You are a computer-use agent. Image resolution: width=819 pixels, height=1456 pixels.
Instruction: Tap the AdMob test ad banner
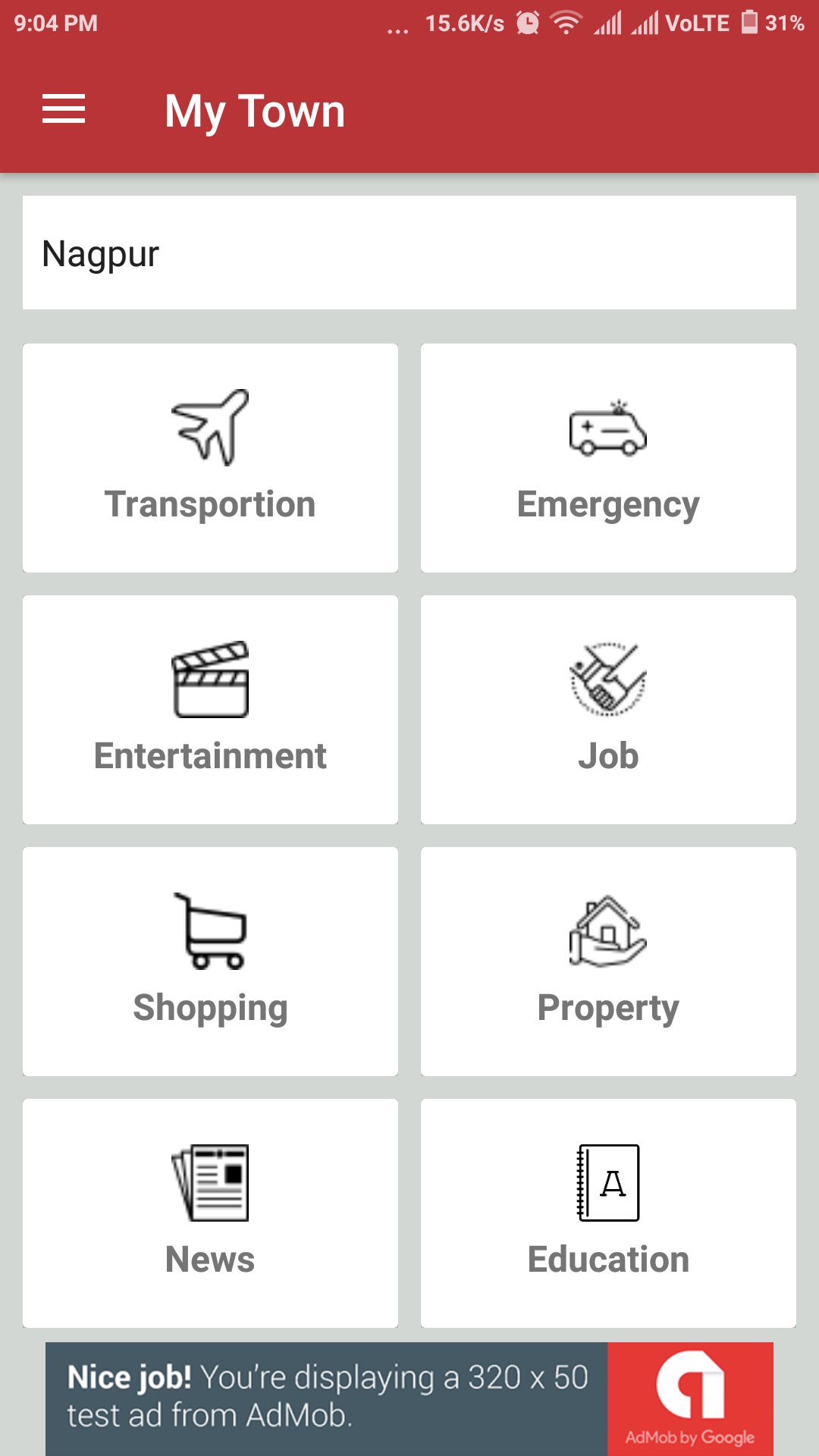tap(326, 1398)
